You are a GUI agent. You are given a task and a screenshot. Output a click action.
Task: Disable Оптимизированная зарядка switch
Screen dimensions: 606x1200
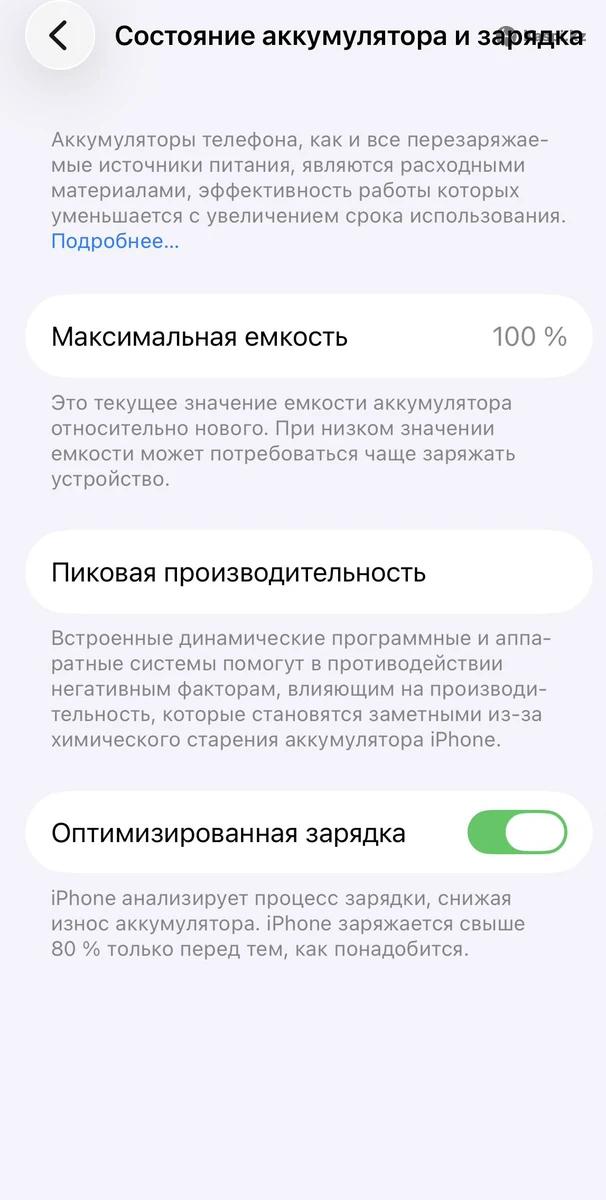point(517,832)
